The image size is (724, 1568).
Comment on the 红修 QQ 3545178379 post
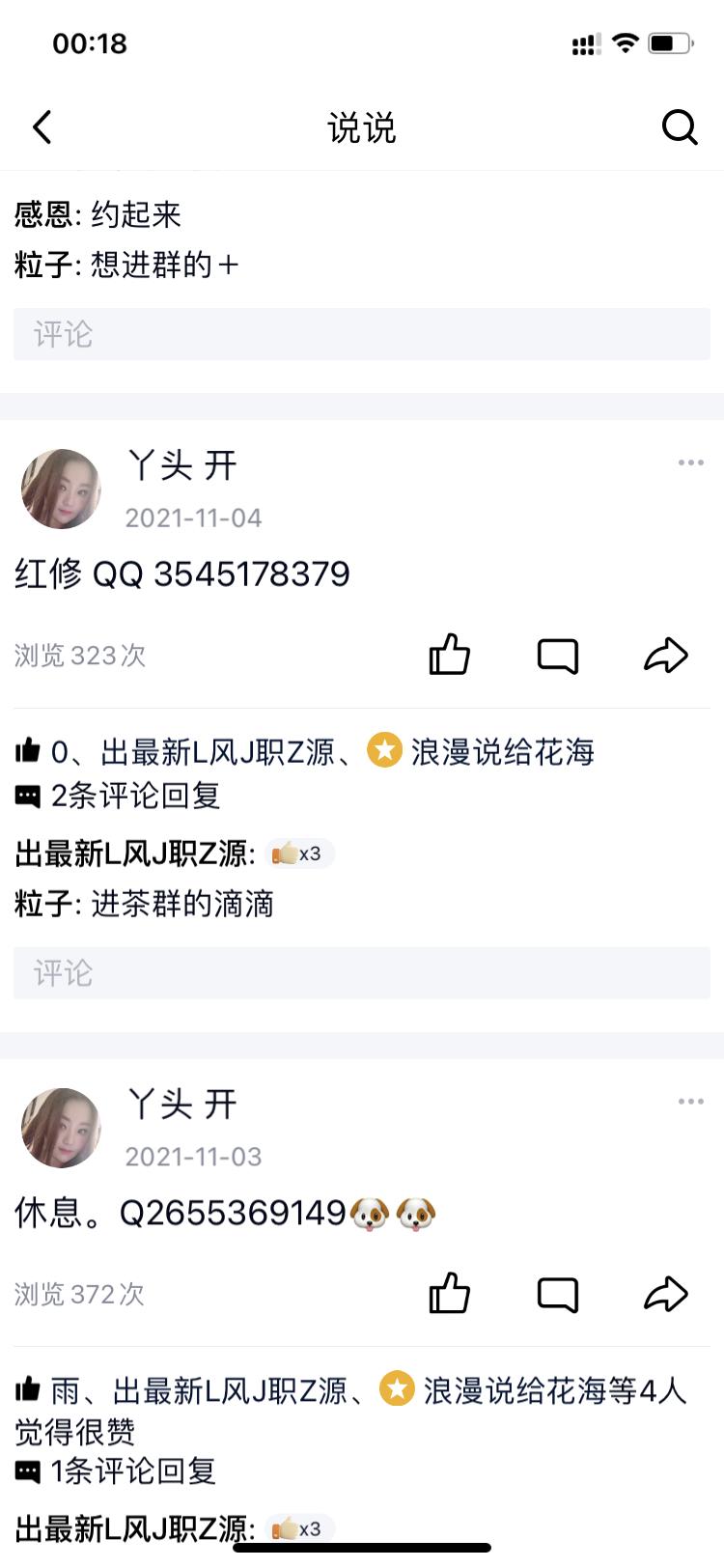coord(557,655)
